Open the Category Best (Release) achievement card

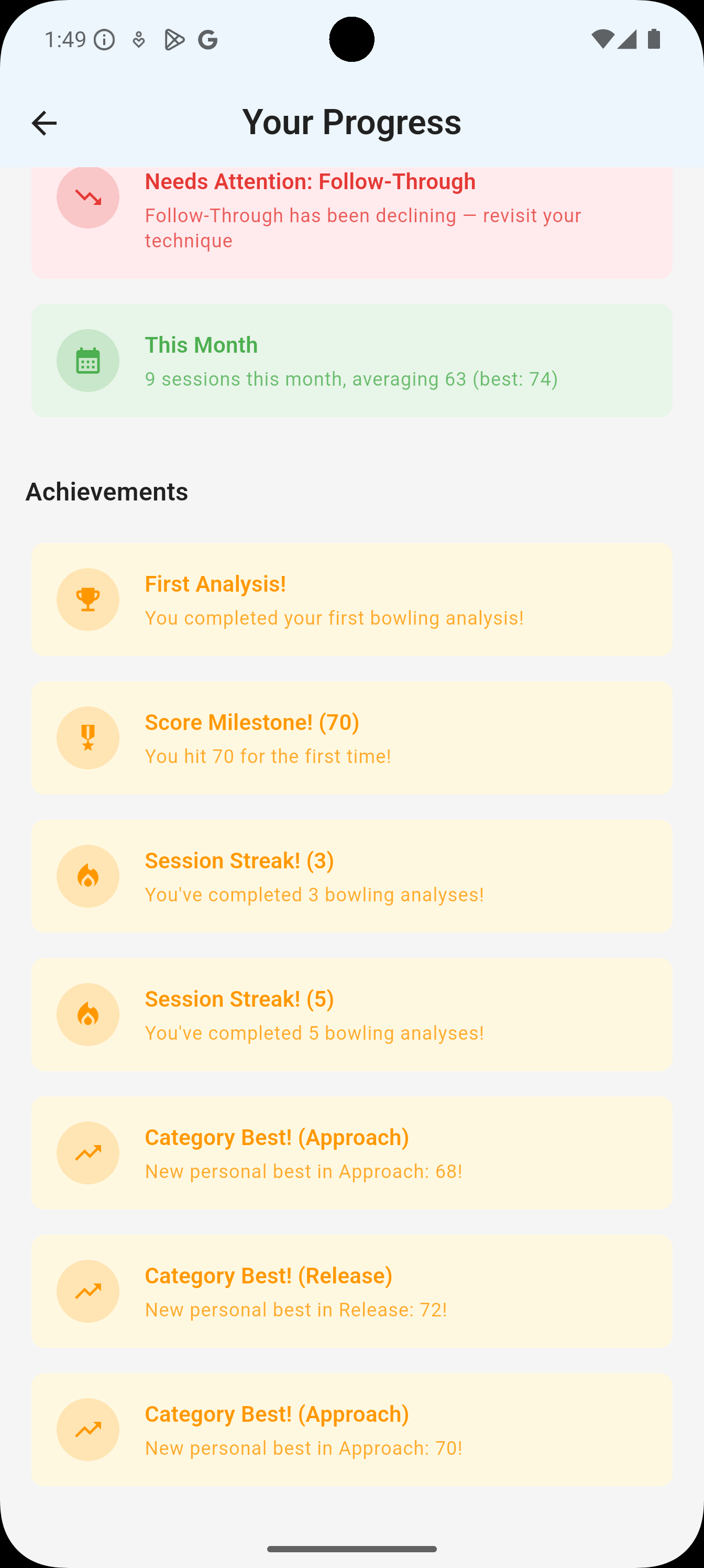(351, 1292)
